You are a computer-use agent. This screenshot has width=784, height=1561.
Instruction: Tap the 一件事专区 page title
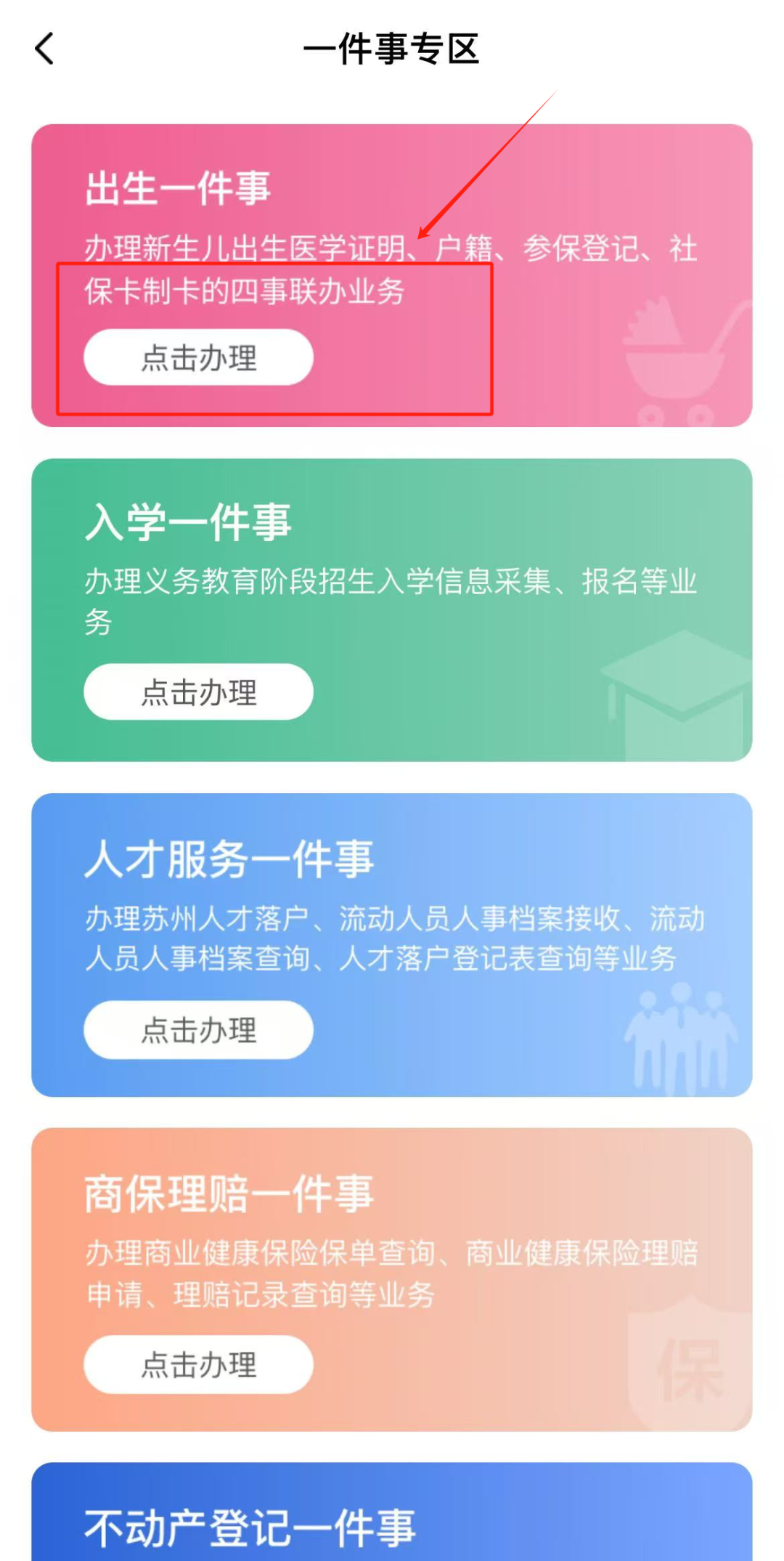tap(392, 49)
